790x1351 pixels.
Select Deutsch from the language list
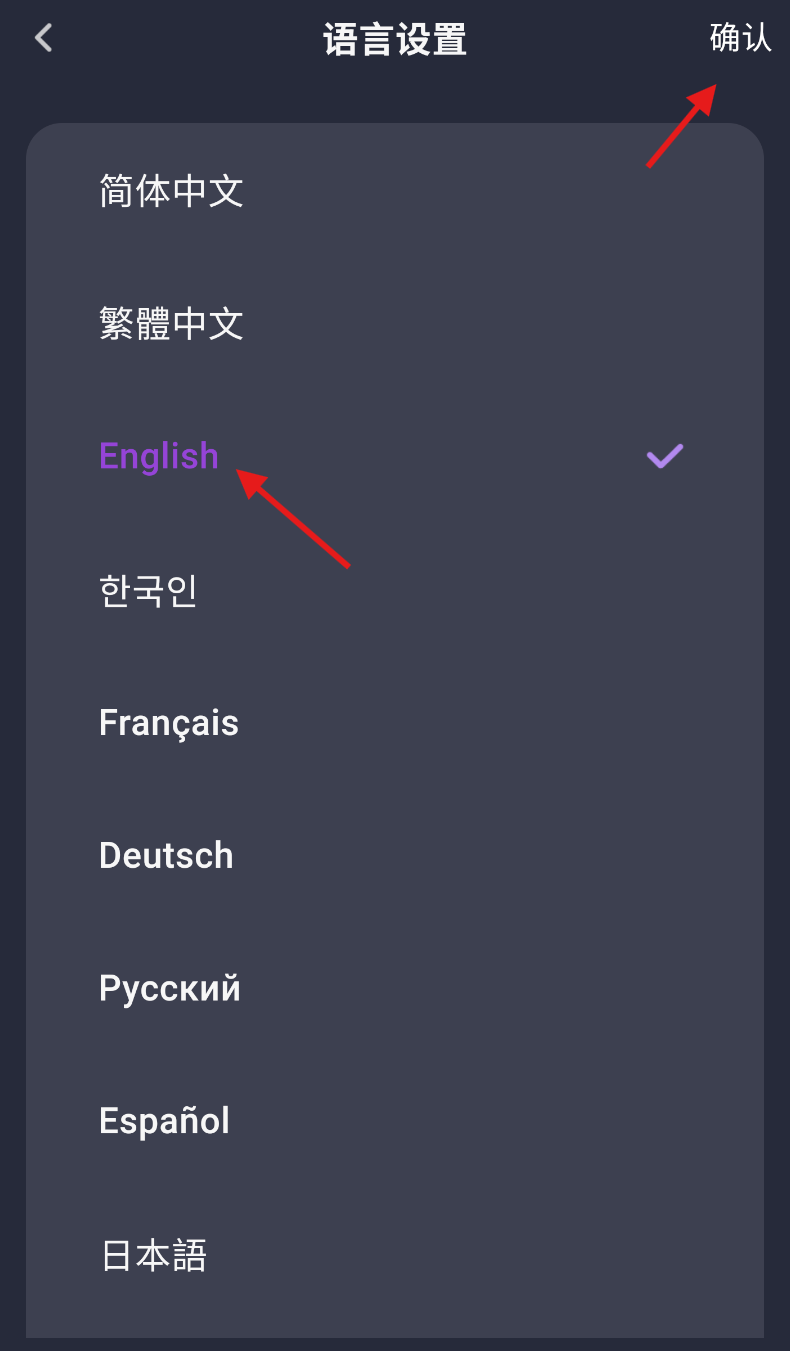click(395, 855)
